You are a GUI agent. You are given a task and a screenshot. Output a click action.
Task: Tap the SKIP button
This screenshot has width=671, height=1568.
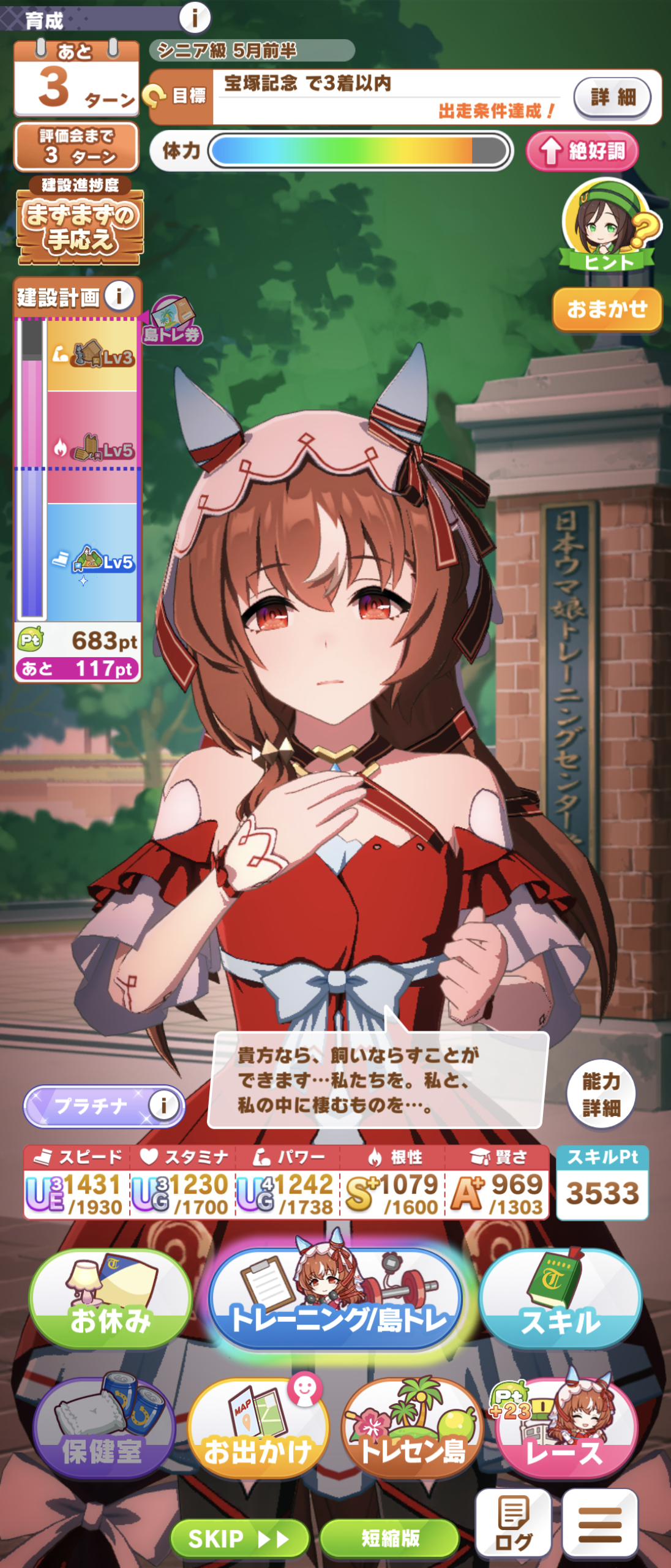coord(239,1538)
